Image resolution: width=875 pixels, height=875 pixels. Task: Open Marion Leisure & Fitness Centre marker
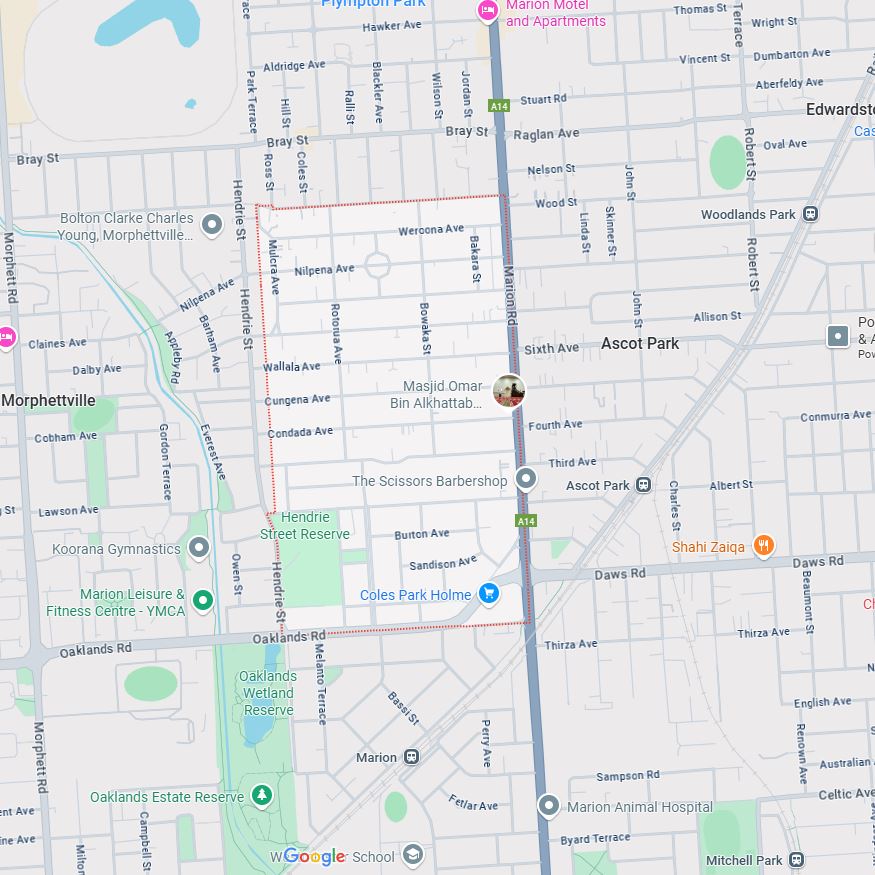coord(202,600)
